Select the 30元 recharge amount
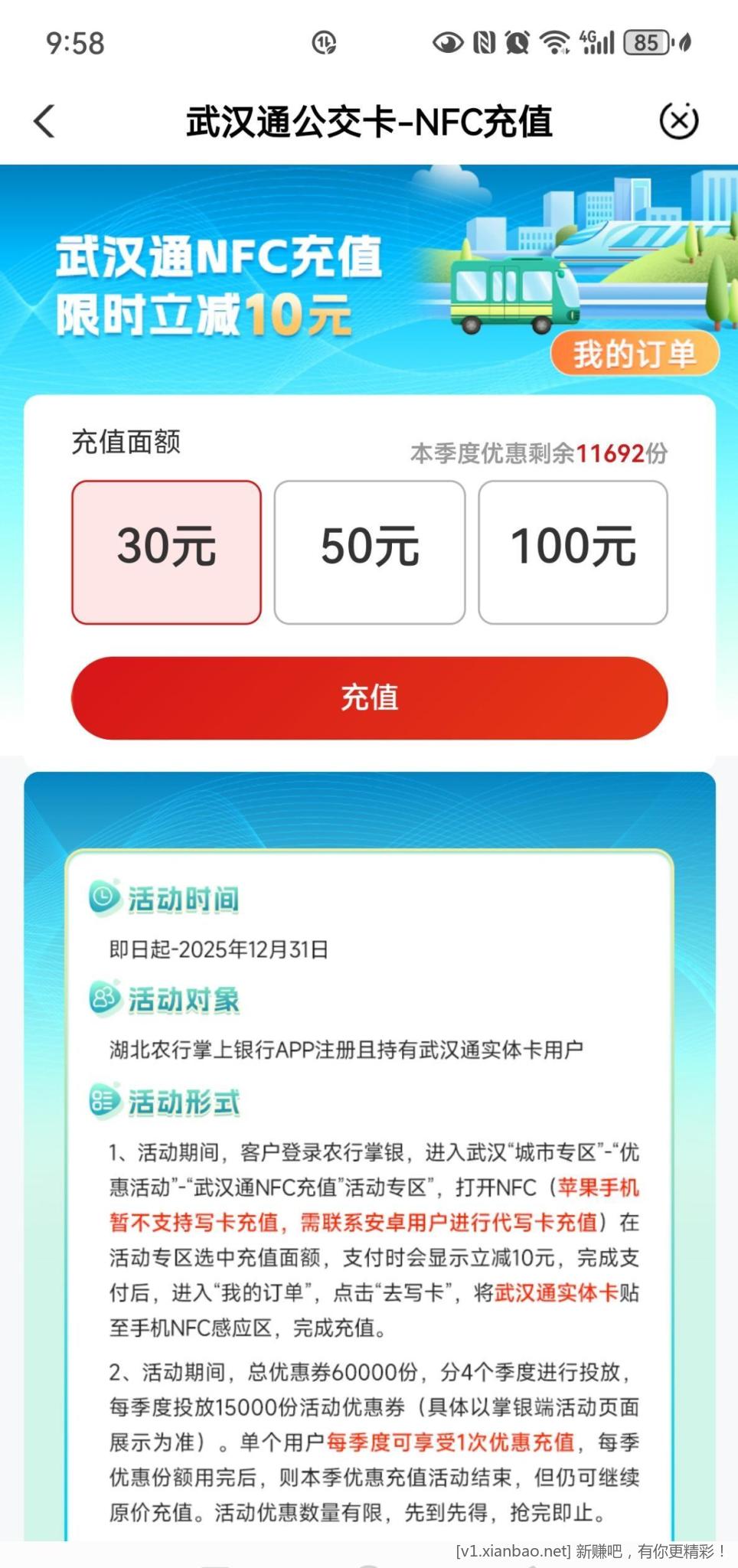 pos(167,548)
